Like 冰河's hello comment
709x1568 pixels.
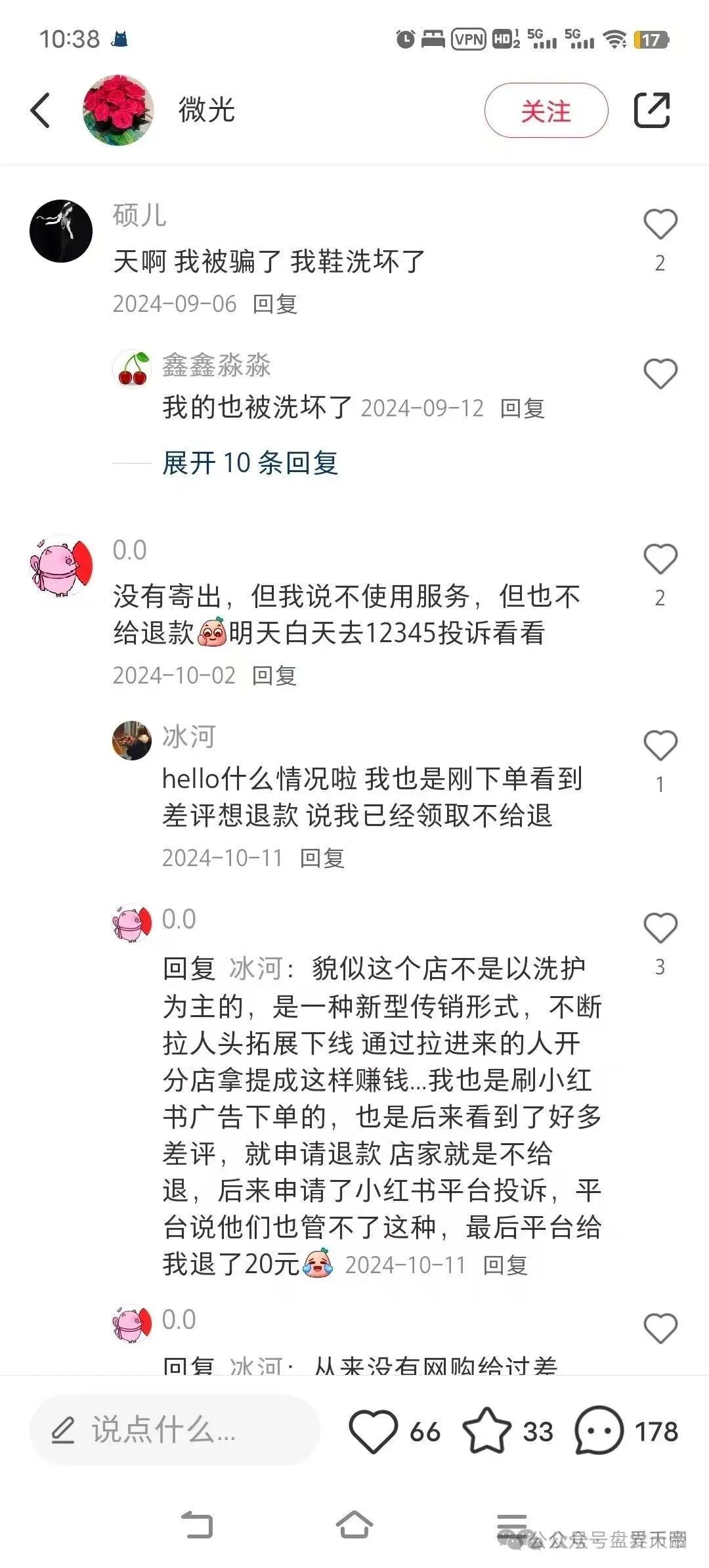click(x=660, y=745)
